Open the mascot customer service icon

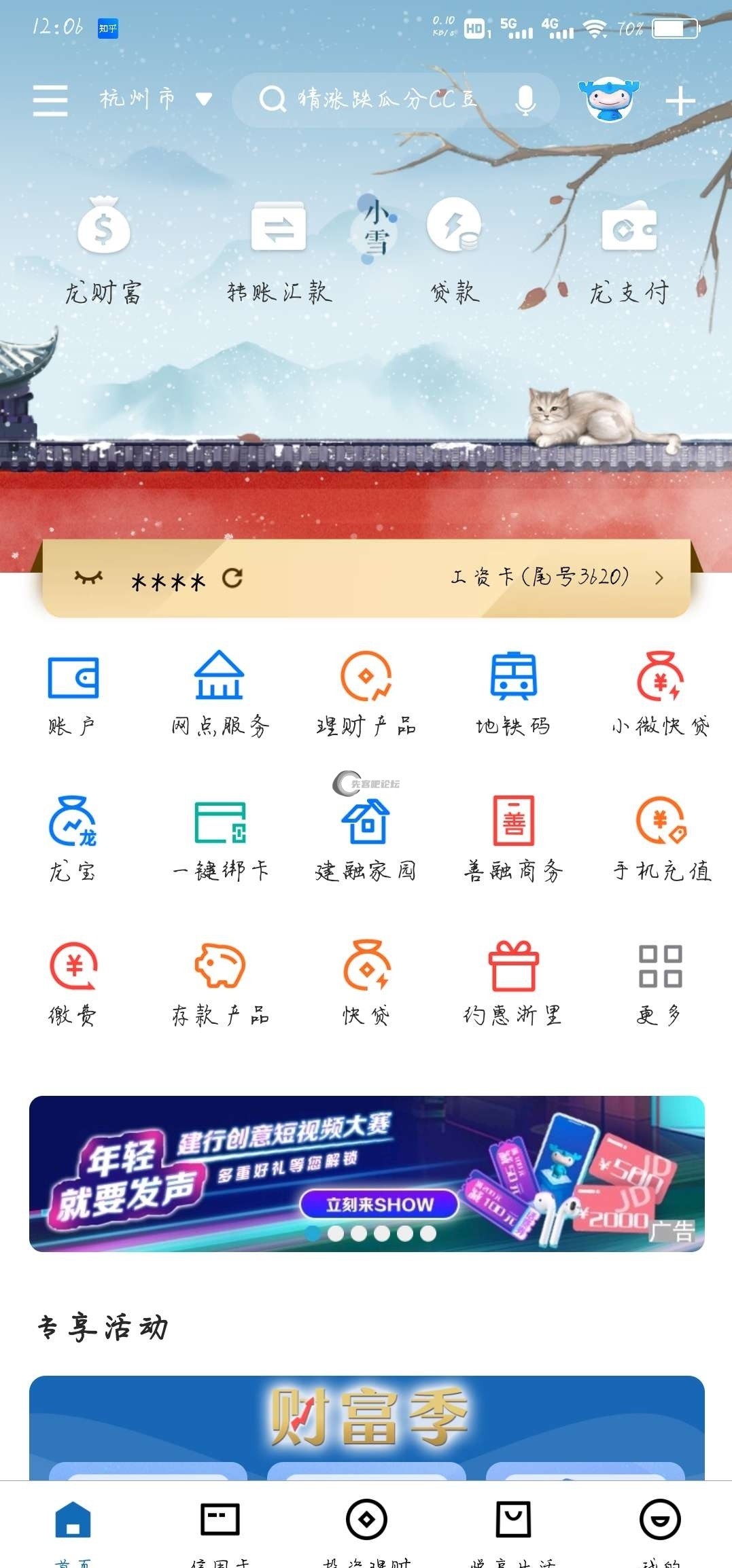click(x=608, y=100)
